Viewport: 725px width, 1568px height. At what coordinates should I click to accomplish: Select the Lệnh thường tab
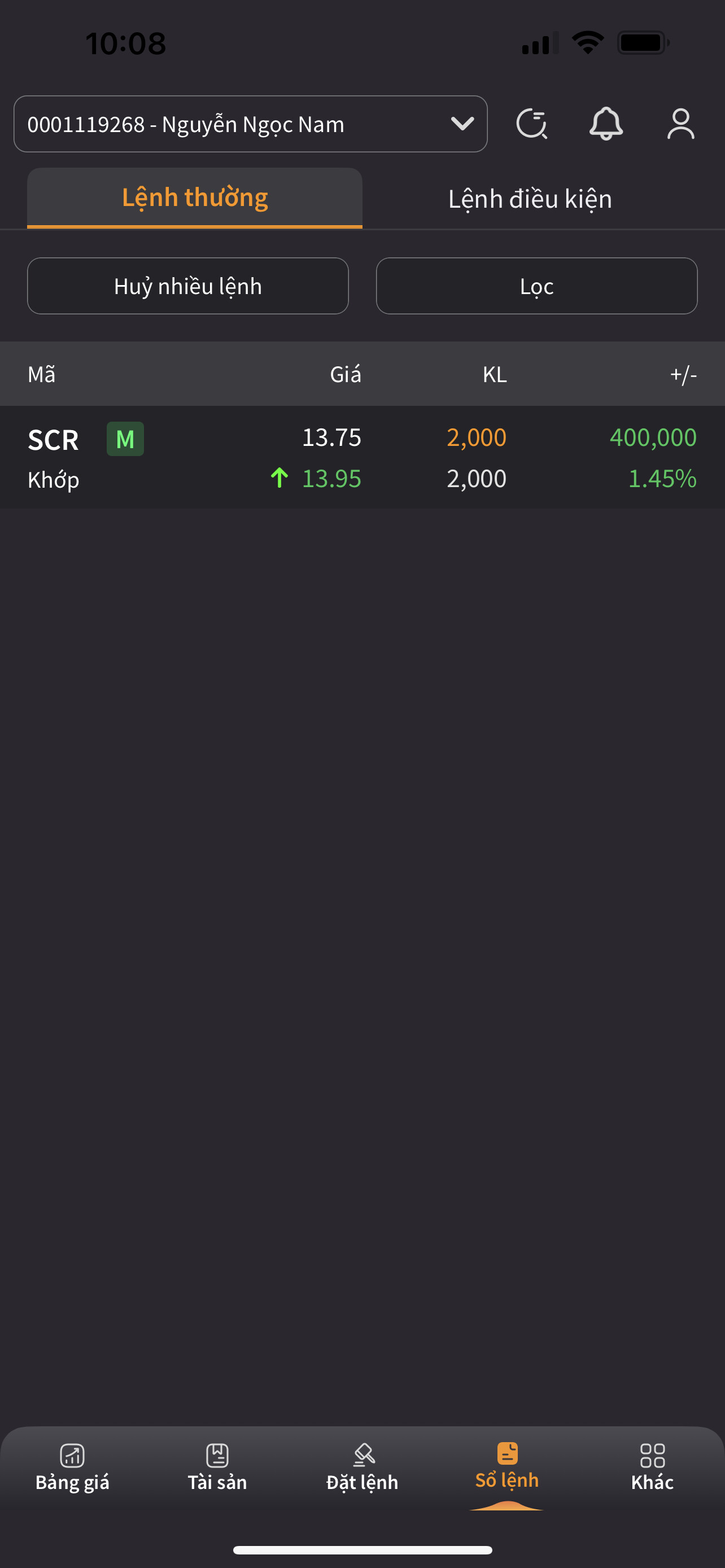(195, 199)
